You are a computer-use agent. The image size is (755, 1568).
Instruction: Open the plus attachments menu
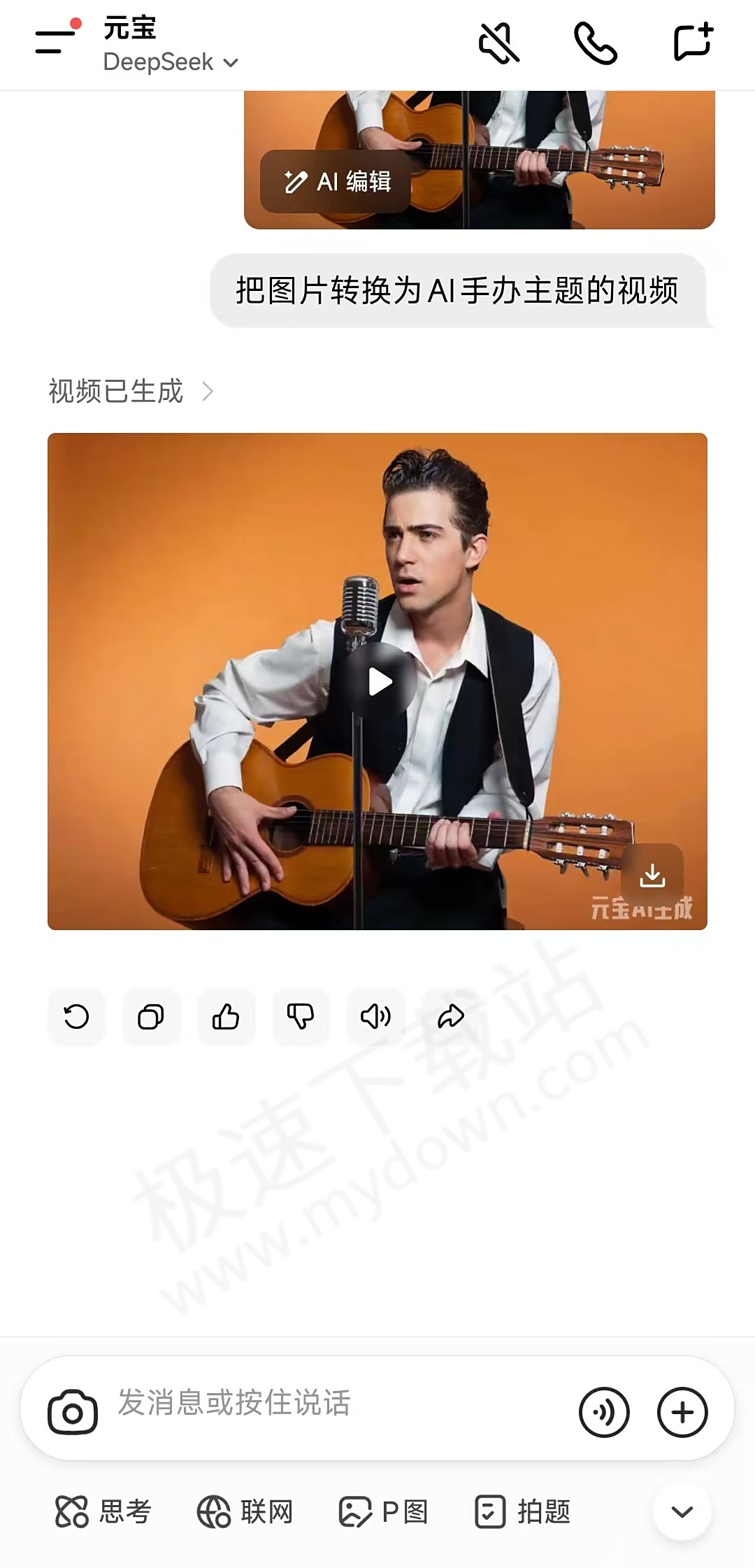point(682,1412)
